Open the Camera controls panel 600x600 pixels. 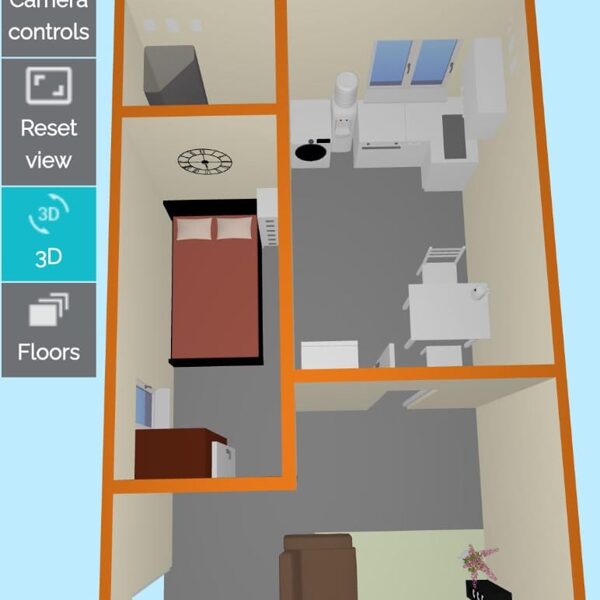tap(48, 22)
